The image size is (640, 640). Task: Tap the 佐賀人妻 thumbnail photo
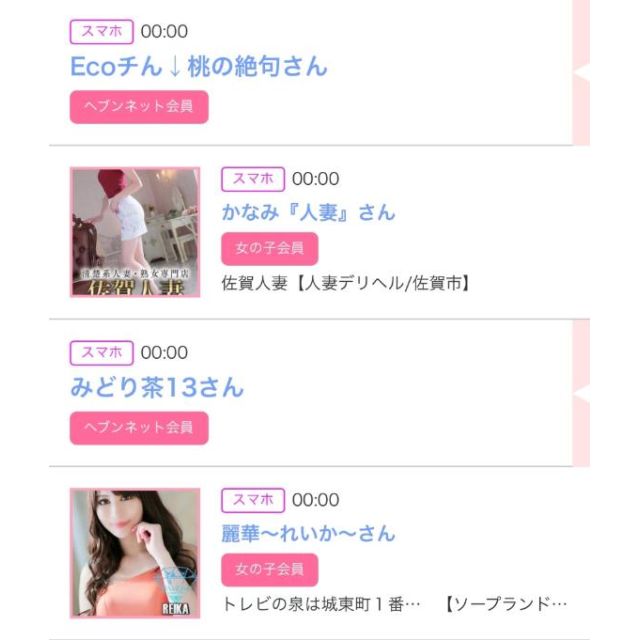[135, 232]
